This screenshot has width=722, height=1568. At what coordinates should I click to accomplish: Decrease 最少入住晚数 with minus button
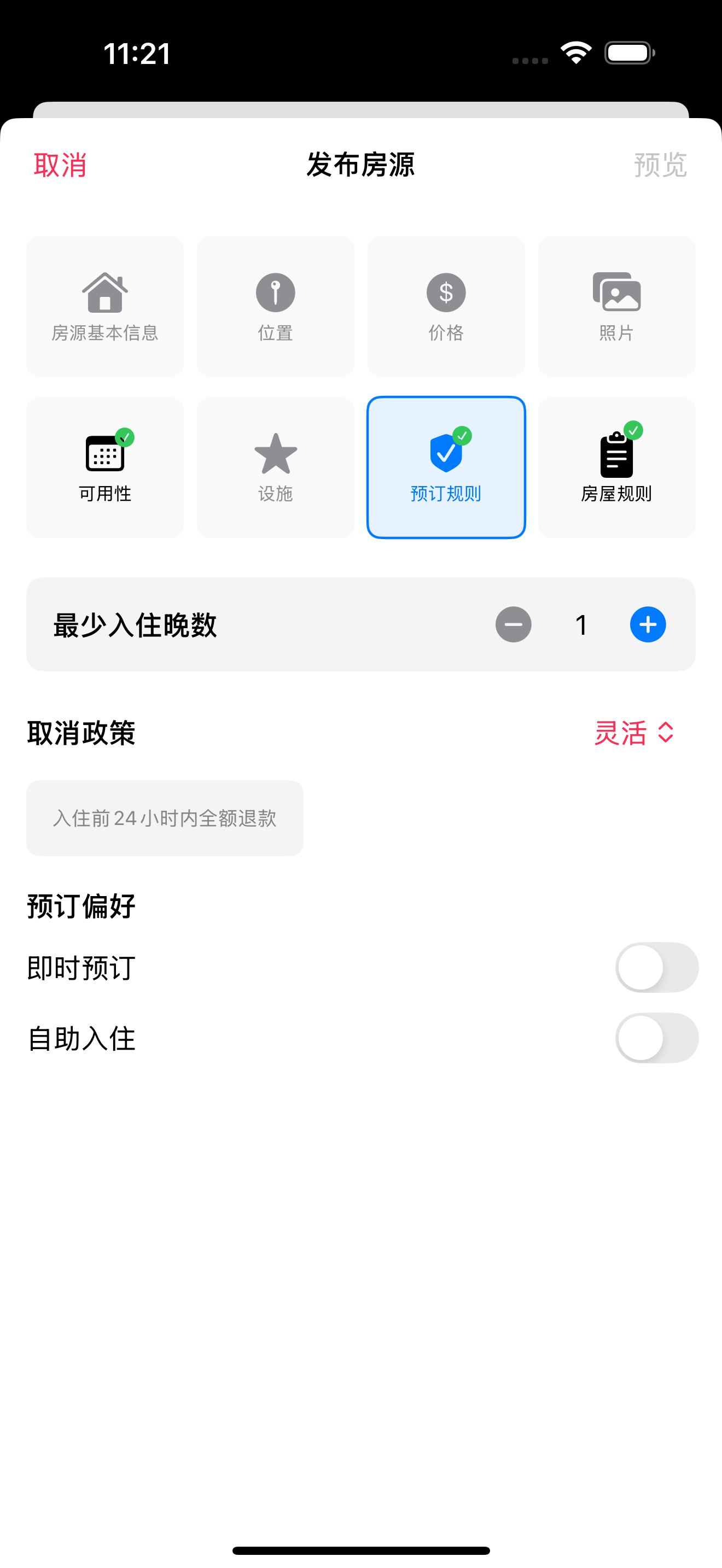pos(513,624)
